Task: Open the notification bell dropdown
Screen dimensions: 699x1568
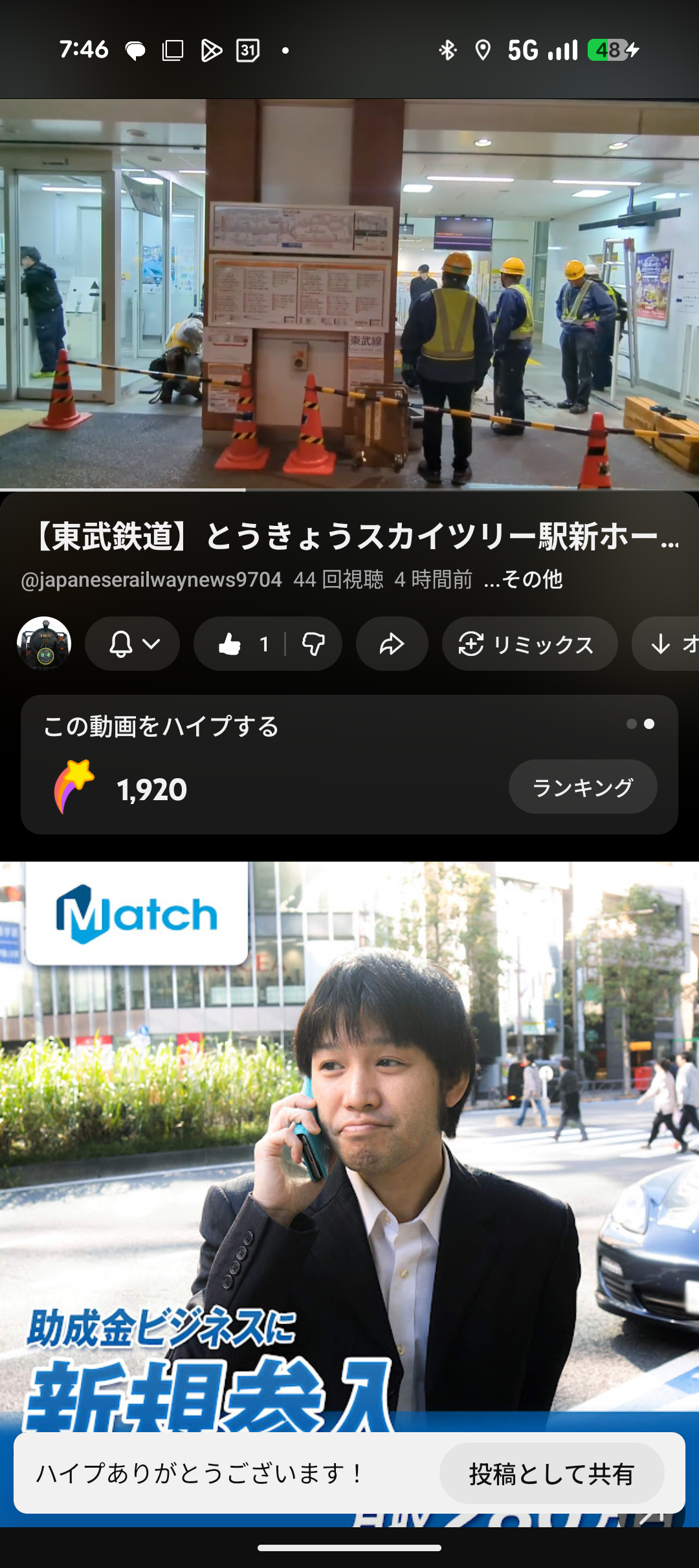Action: pyautogui.click(x=133, y=644)
